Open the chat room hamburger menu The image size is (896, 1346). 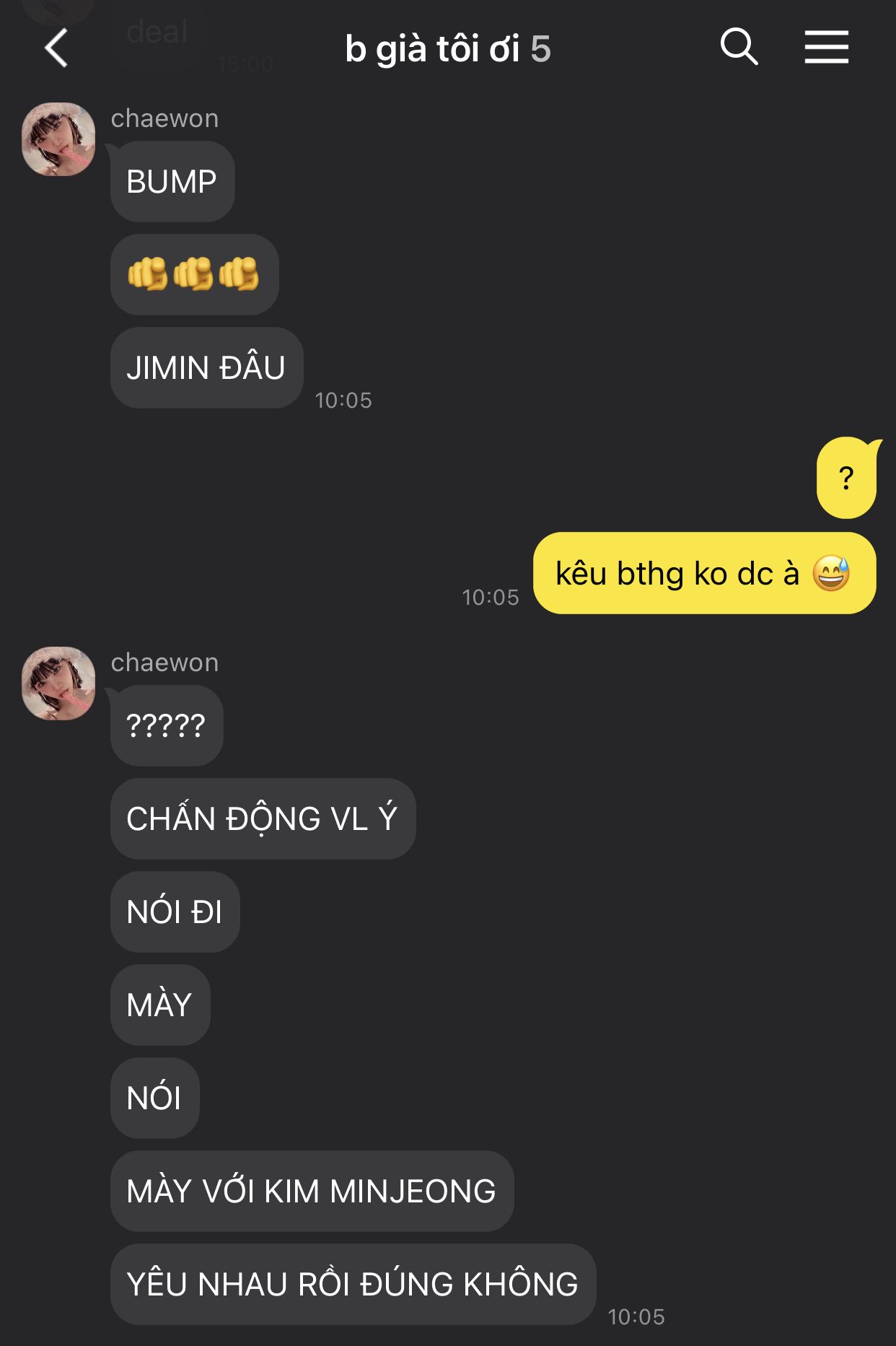pos(826,48)
